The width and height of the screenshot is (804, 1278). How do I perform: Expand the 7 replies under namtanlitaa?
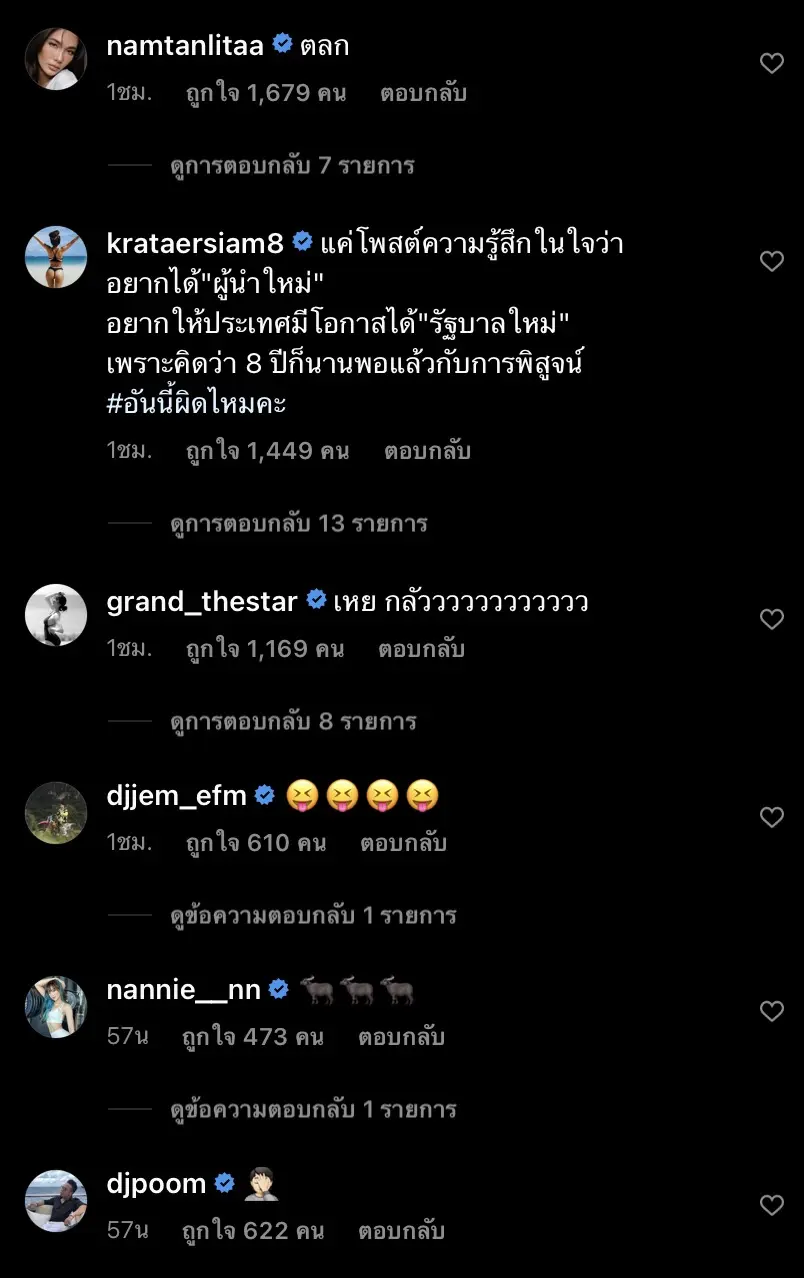[x=292, y=166]
